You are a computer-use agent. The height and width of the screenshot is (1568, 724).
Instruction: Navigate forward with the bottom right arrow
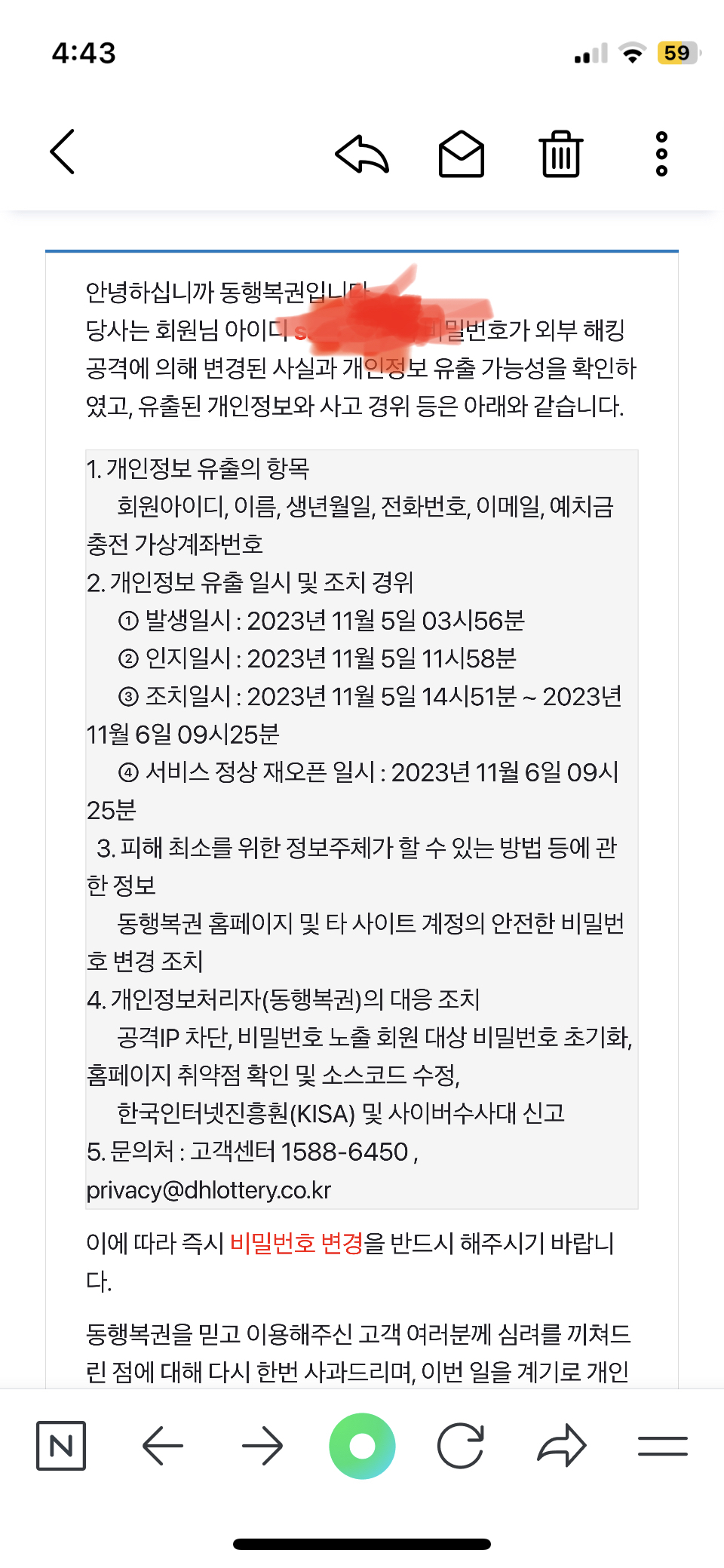pyautogui.click(x=262, y=1445)
